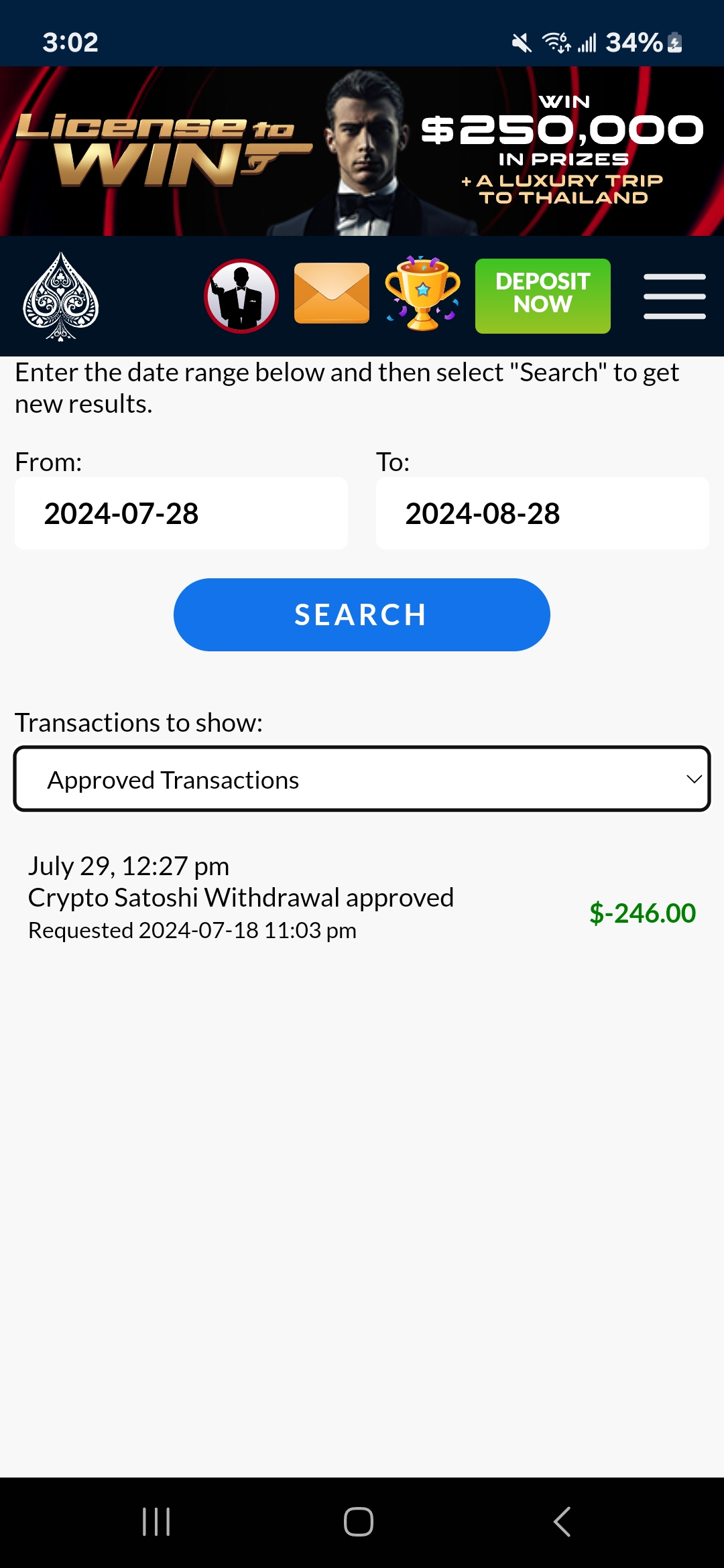Expand the Approved Transactions dropdown
724x1568 pixels.
[x=362, y=779]
